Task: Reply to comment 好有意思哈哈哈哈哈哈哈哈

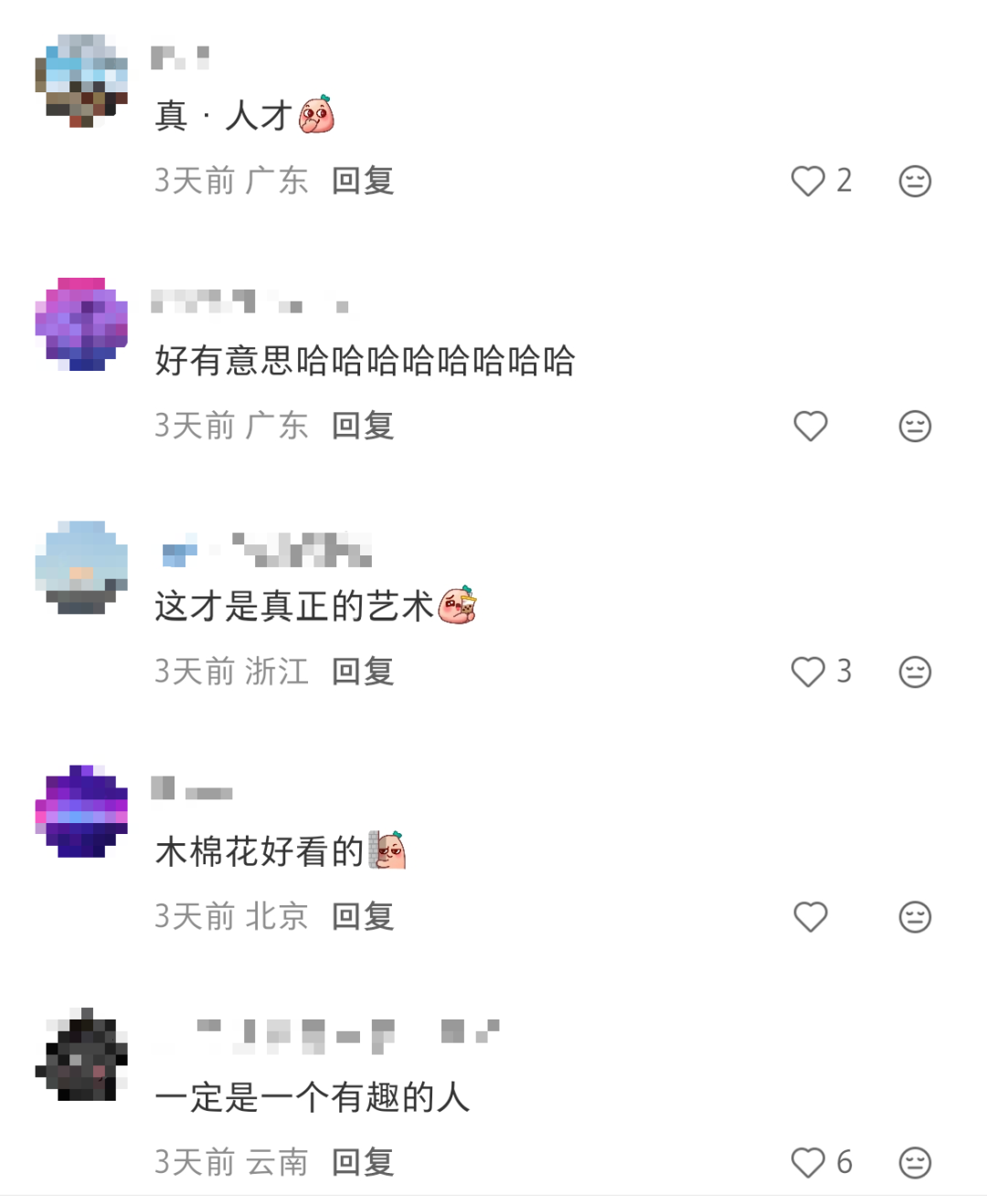Action: pyautogui.click(x=363, y=426)
